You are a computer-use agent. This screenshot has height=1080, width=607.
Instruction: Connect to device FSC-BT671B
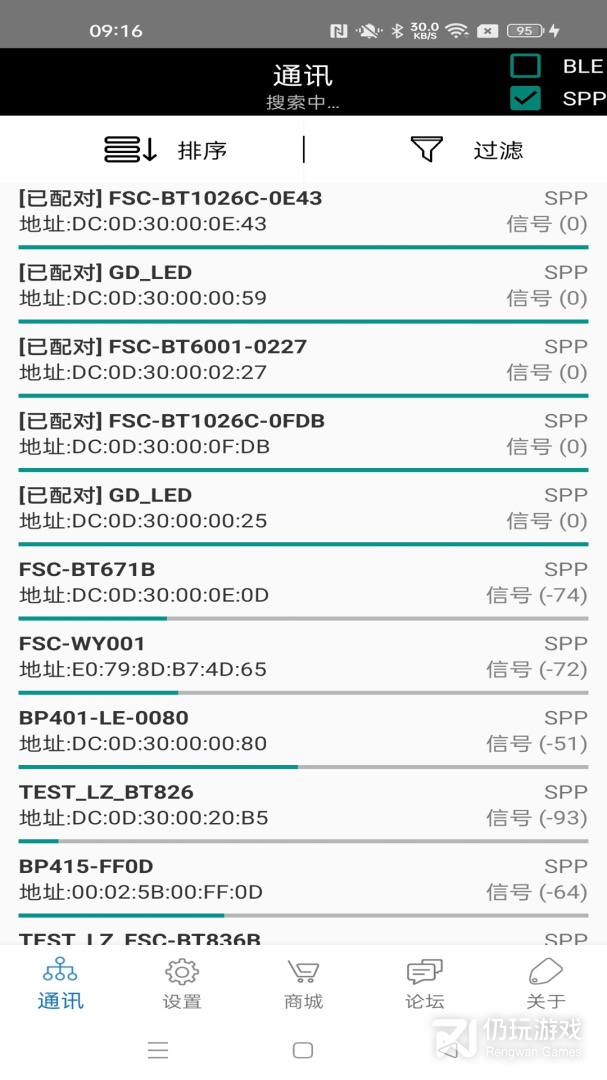point(303,582)
